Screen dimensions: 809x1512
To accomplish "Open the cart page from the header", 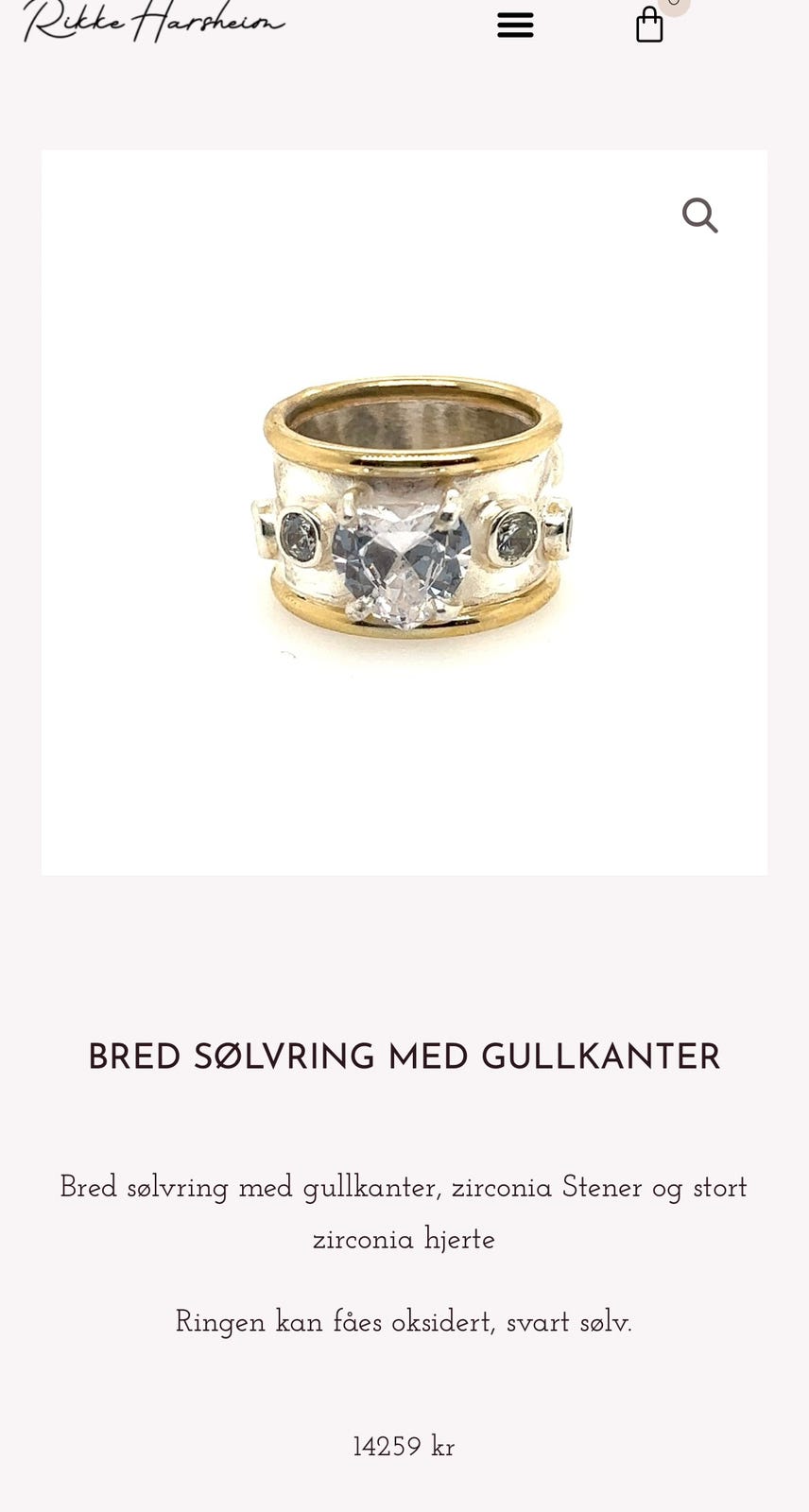I will point(649,25).
